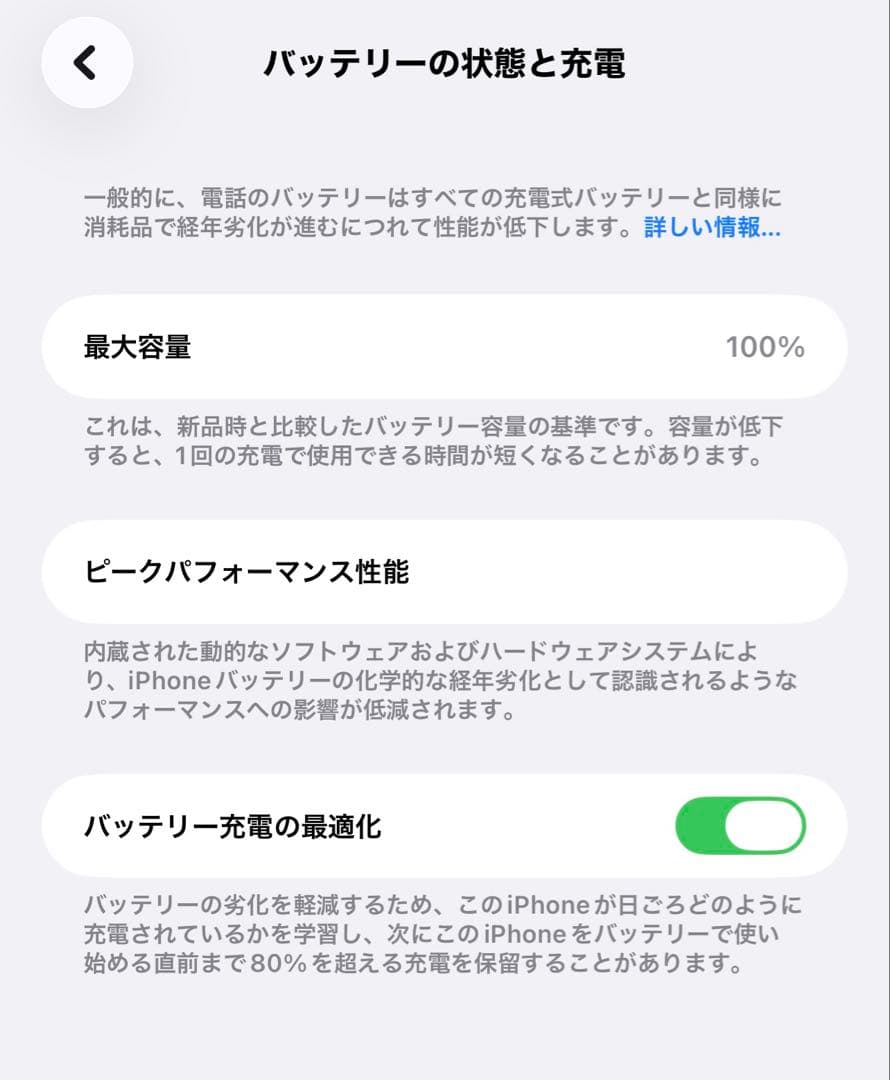This screenshot has width=890, height=1080.
Task: Click the back arrow to return to Battery settings
Action: coord(87,62)
